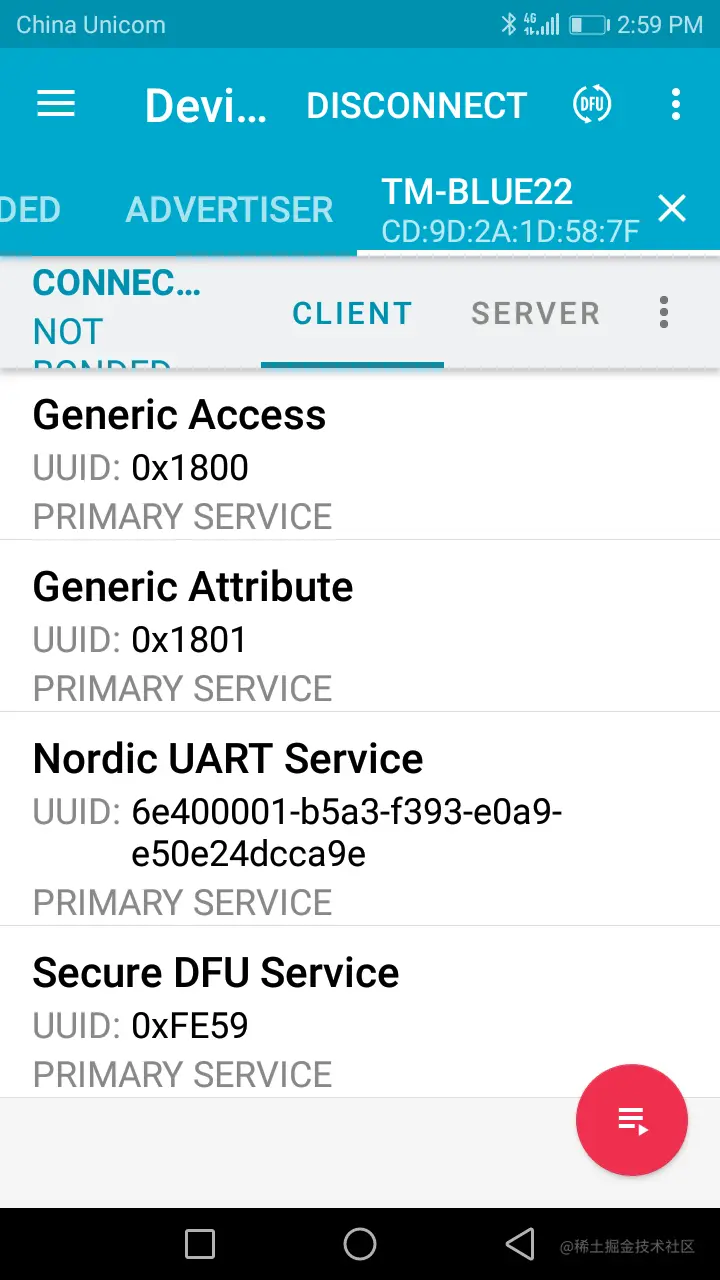The width and height of the screenshot is (720, 1280).
Task: Tap the red macros floating button
Action: pos(632,1120)
